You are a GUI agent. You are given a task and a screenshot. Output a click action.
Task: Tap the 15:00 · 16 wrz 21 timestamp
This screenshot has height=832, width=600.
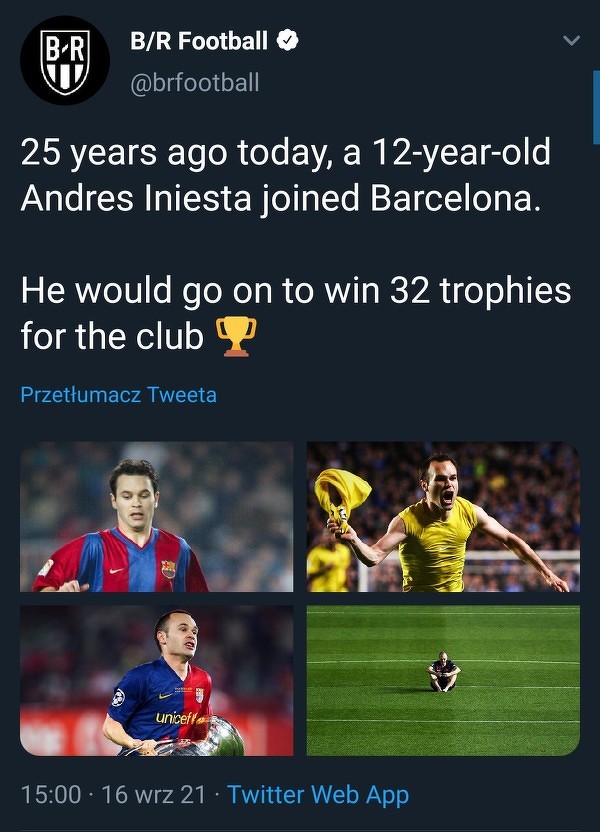point(113,795)
